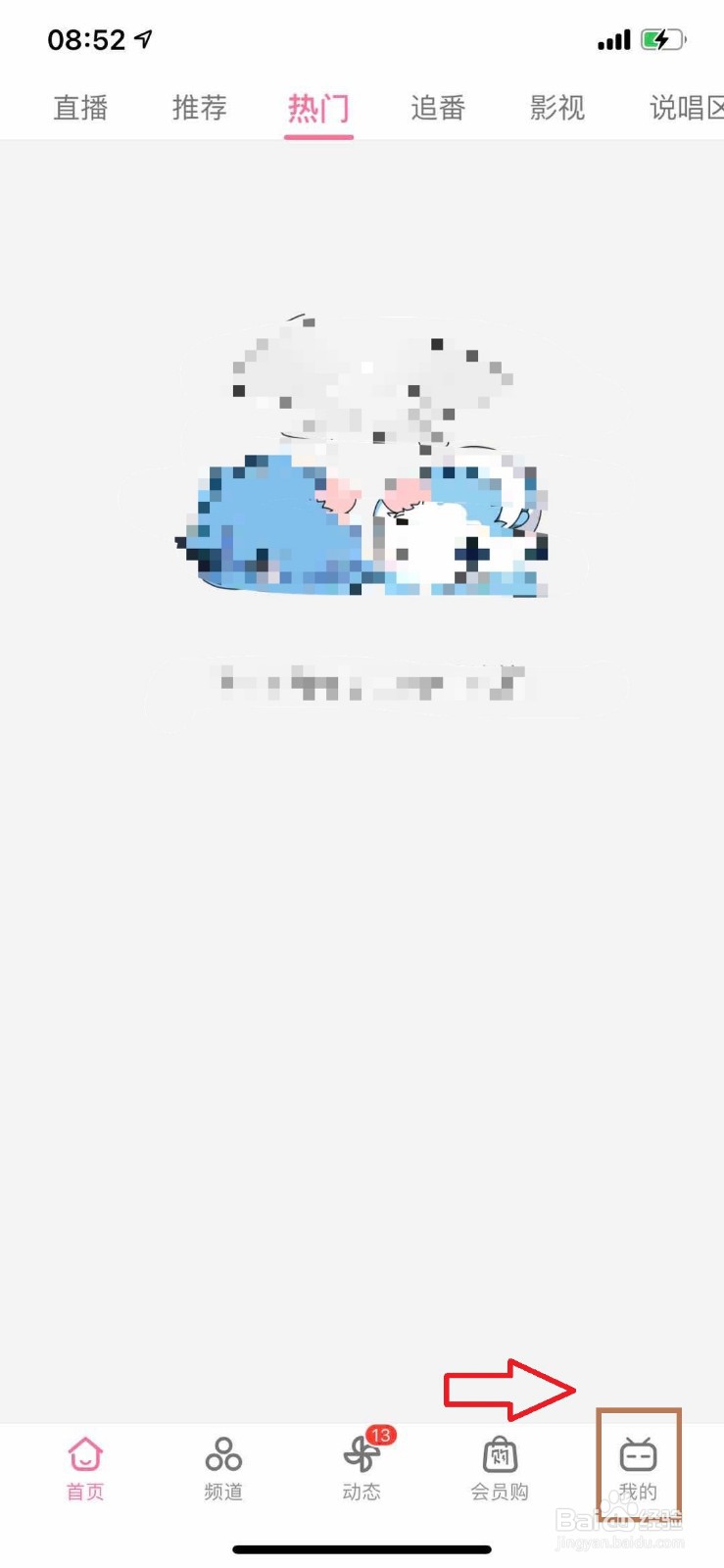724x1568 pixels.
Task: Select the 频道 channels icon
Action: [222, 1454]
